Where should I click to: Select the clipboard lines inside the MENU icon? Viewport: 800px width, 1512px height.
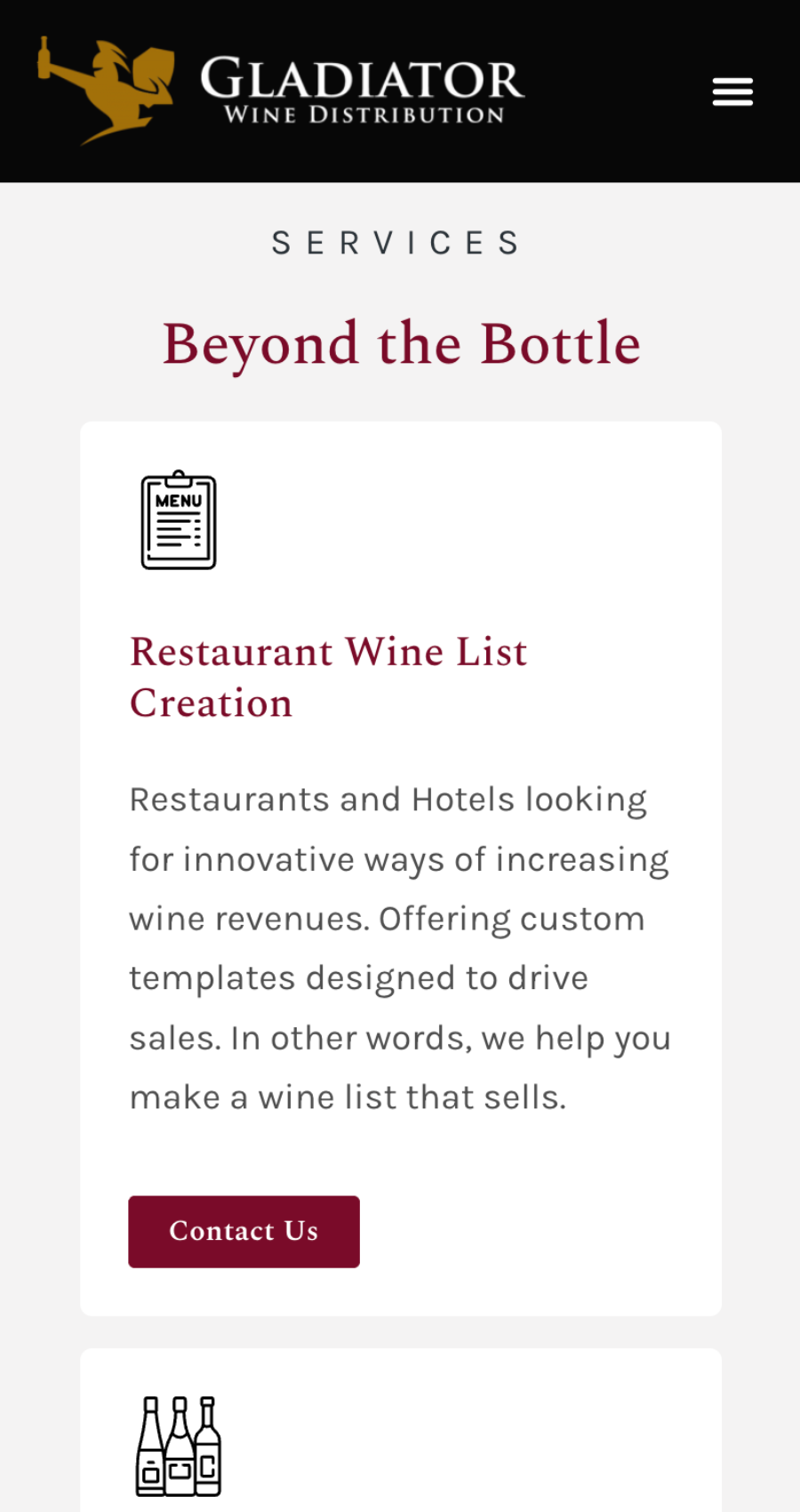click(177, 529)
